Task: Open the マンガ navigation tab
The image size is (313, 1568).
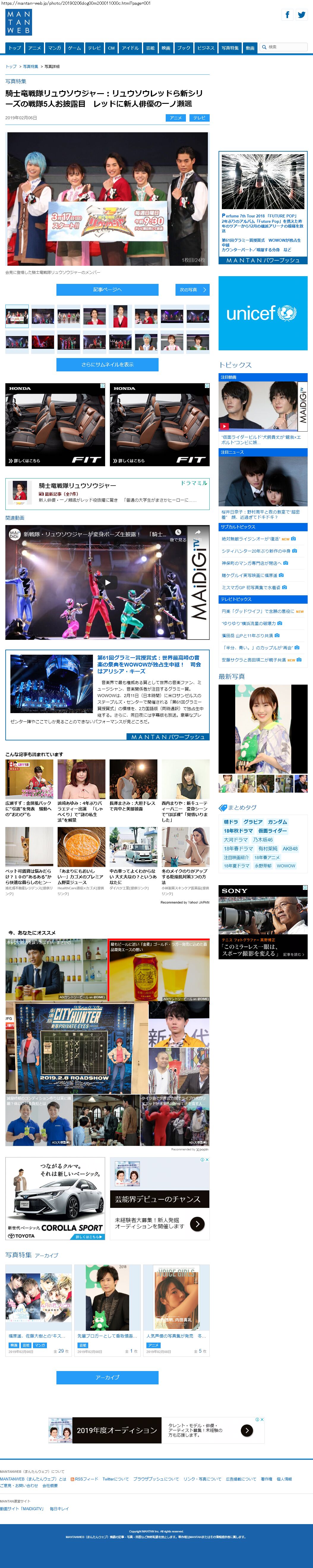Action: (x=55, y=47)
